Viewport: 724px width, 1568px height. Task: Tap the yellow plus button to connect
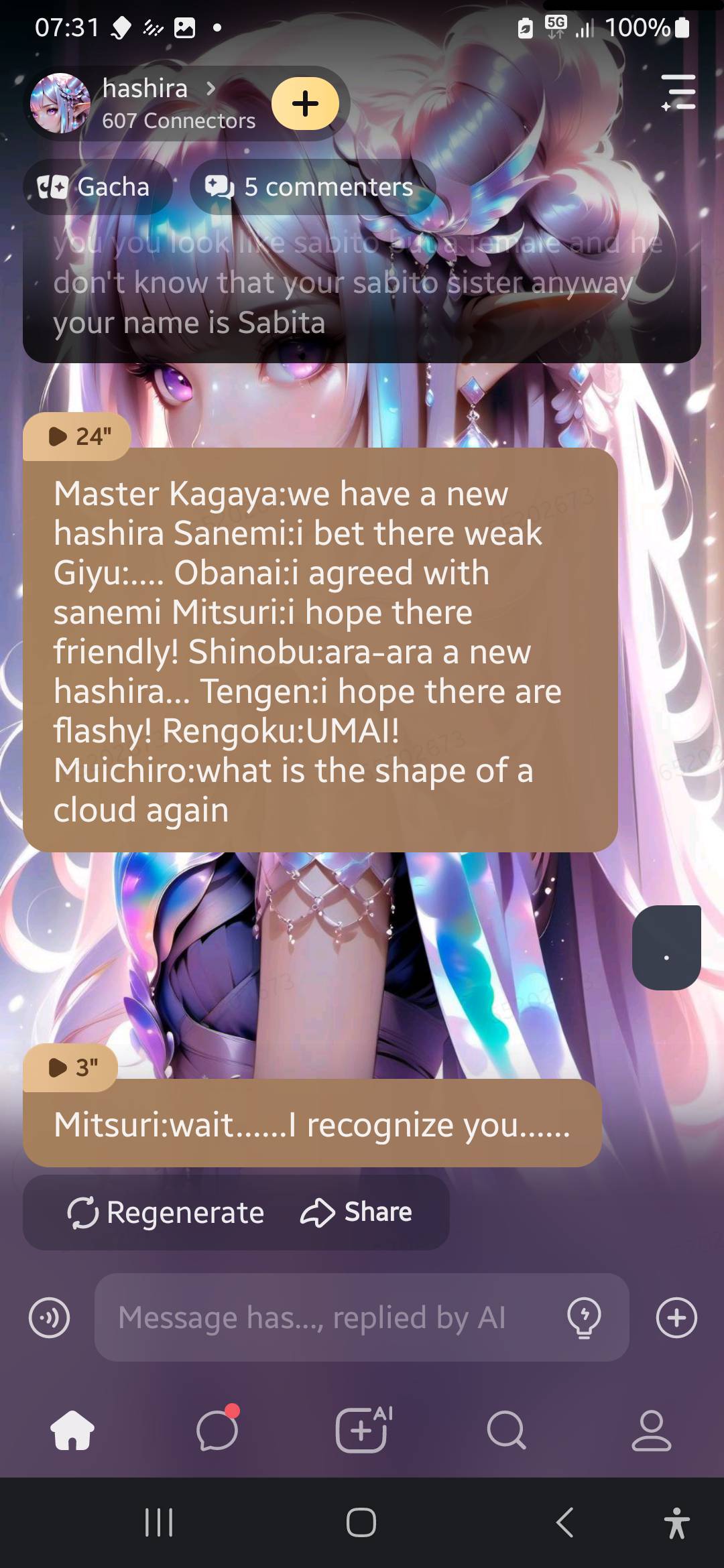(305, 103)
